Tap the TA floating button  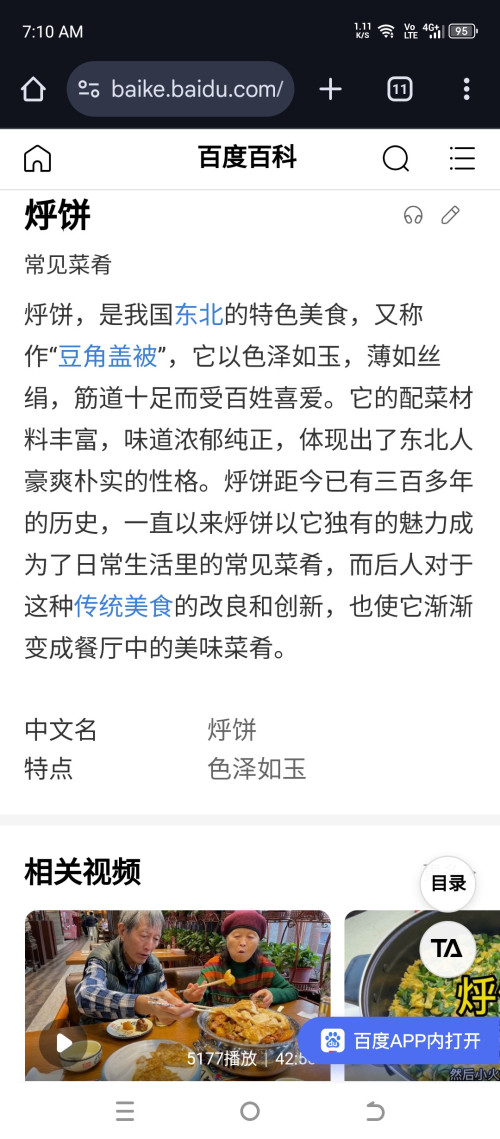(x=448, y=949)
